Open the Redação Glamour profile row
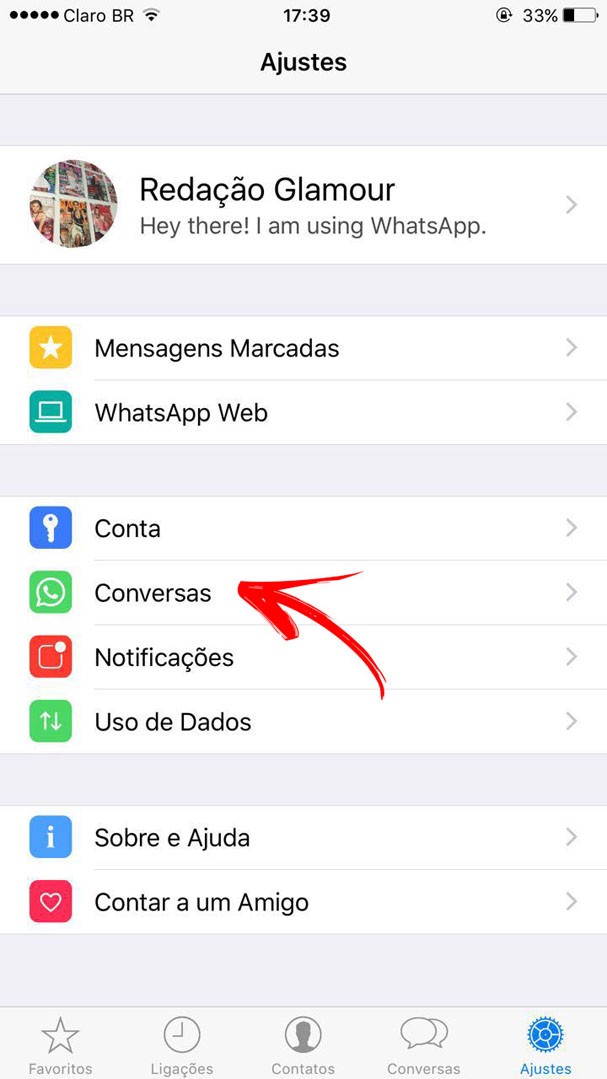 (303, 205)
